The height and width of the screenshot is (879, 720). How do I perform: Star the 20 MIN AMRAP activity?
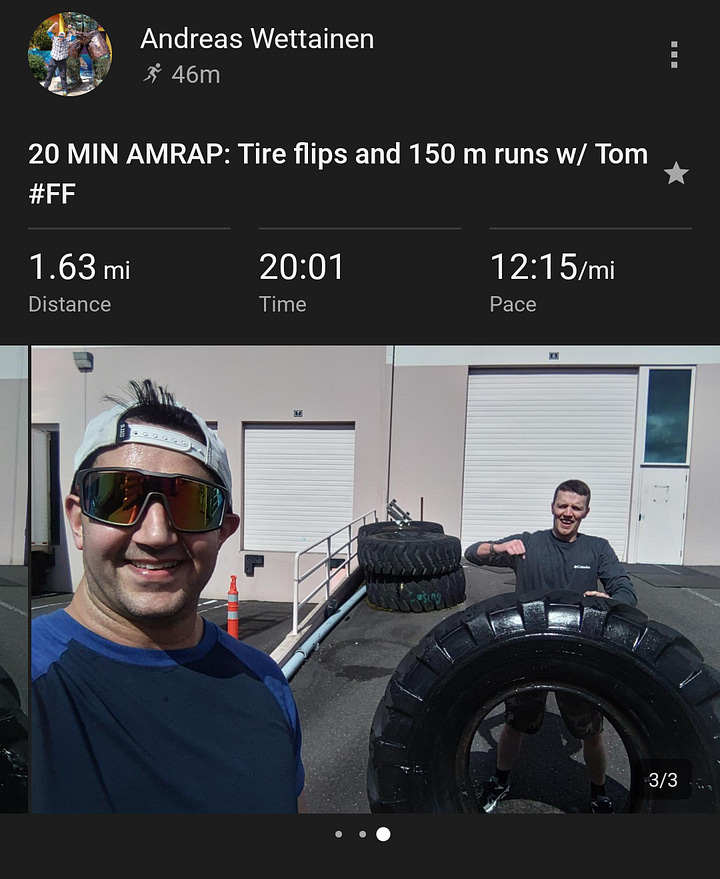click(x=676, y=174)
